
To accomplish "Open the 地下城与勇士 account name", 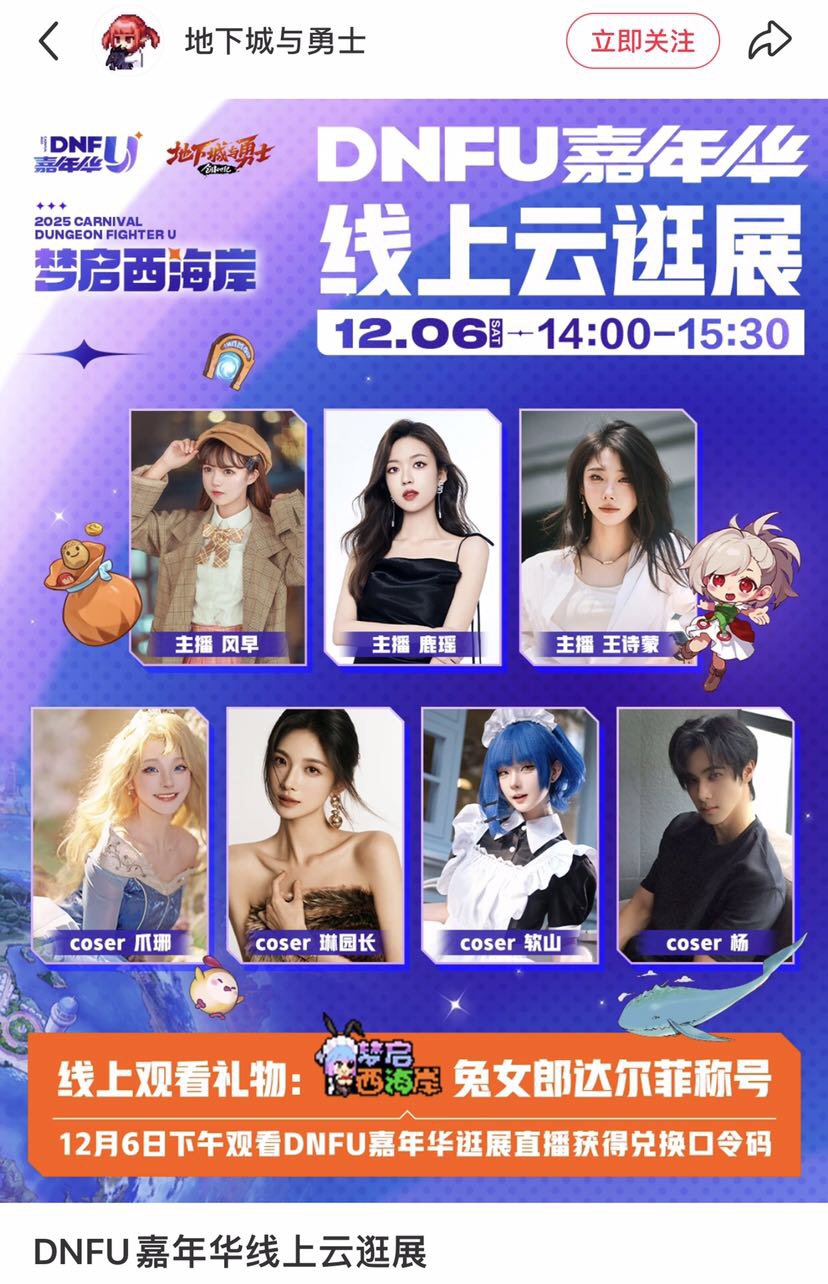I will coord(276,42).
